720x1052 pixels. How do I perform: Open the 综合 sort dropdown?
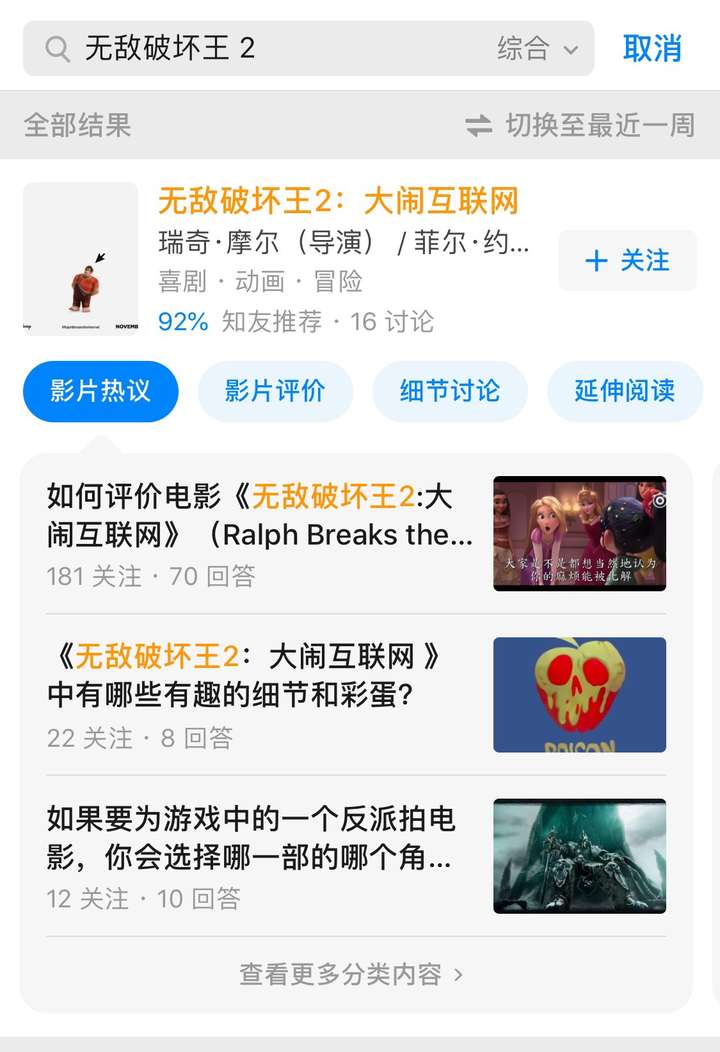[538, 48]
